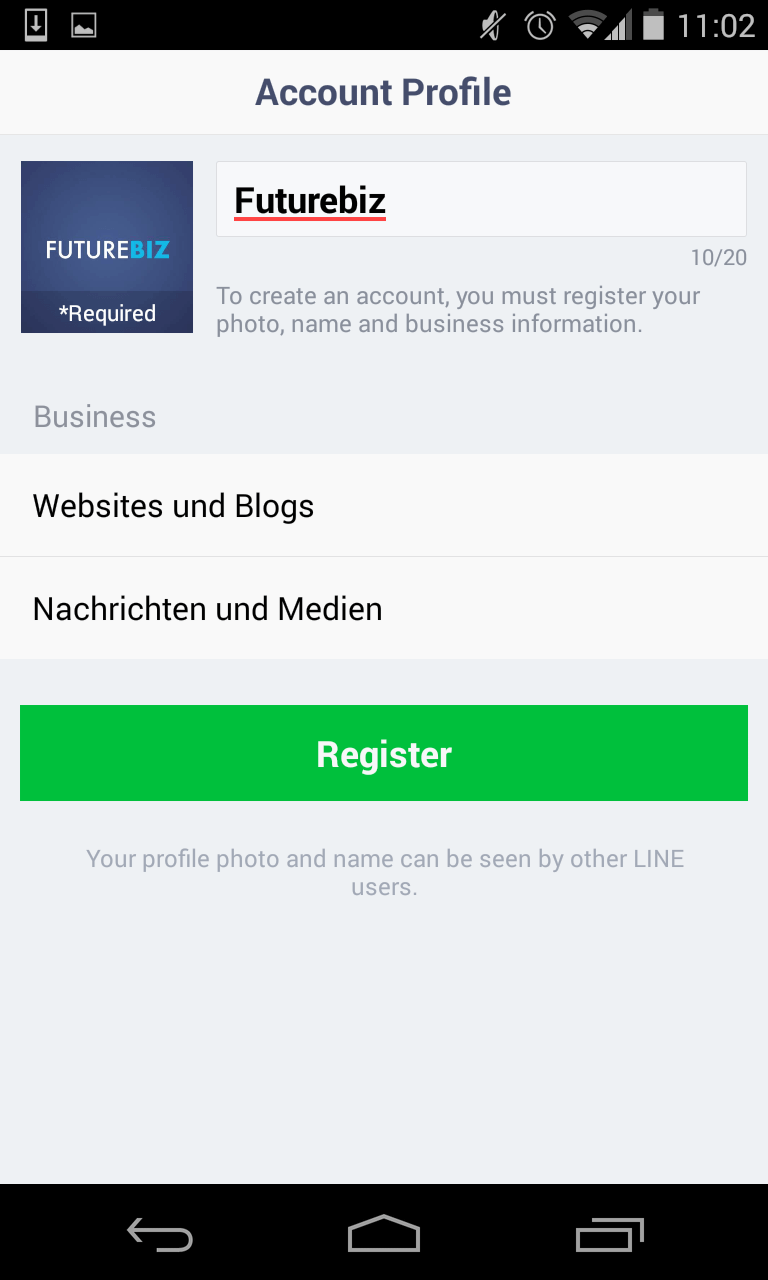Image resolution: width=768 pixels, height=1280 pixels.
Task: Edit the Futurebiz account name field
Action: click(x=481, y=199)
